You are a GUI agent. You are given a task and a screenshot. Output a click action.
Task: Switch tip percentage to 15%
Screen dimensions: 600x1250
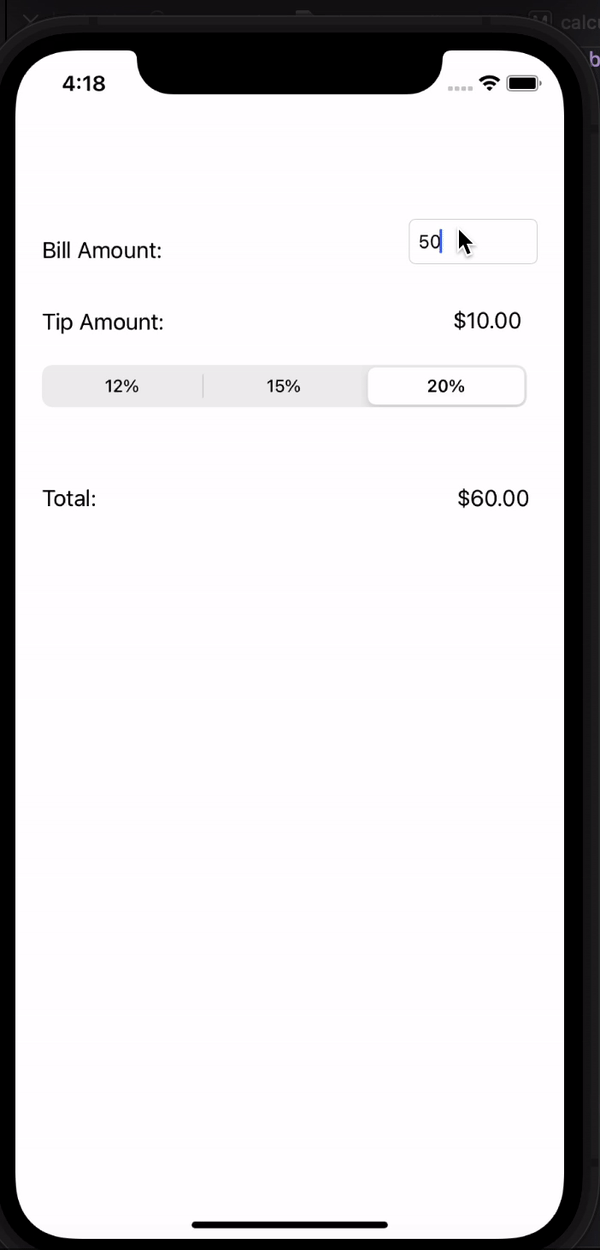283,387
